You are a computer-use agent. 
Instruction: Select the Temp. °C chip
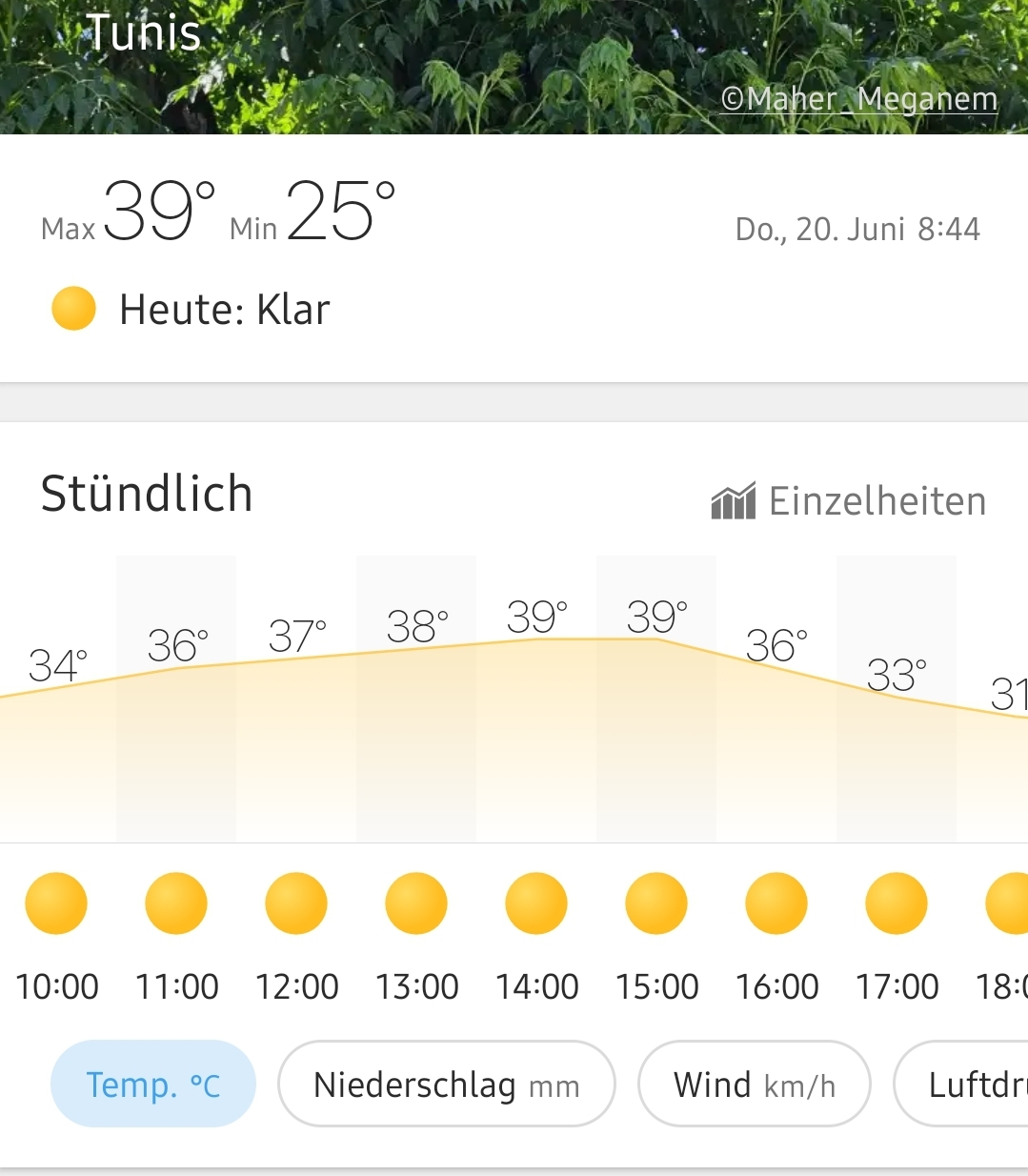[153, 1085]
